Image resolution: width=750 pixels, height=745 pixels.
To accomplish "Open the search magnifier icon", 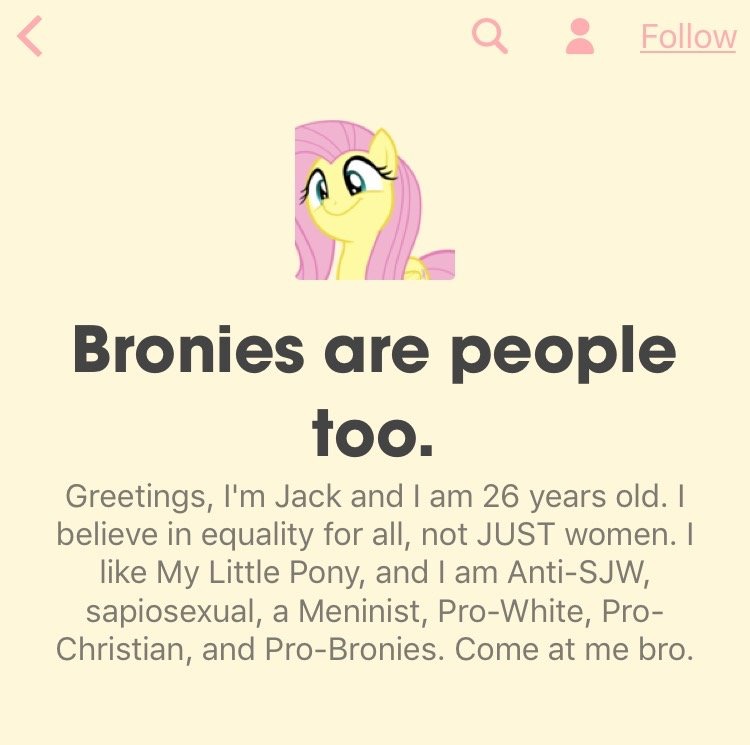I will click(x=489, y=37).
